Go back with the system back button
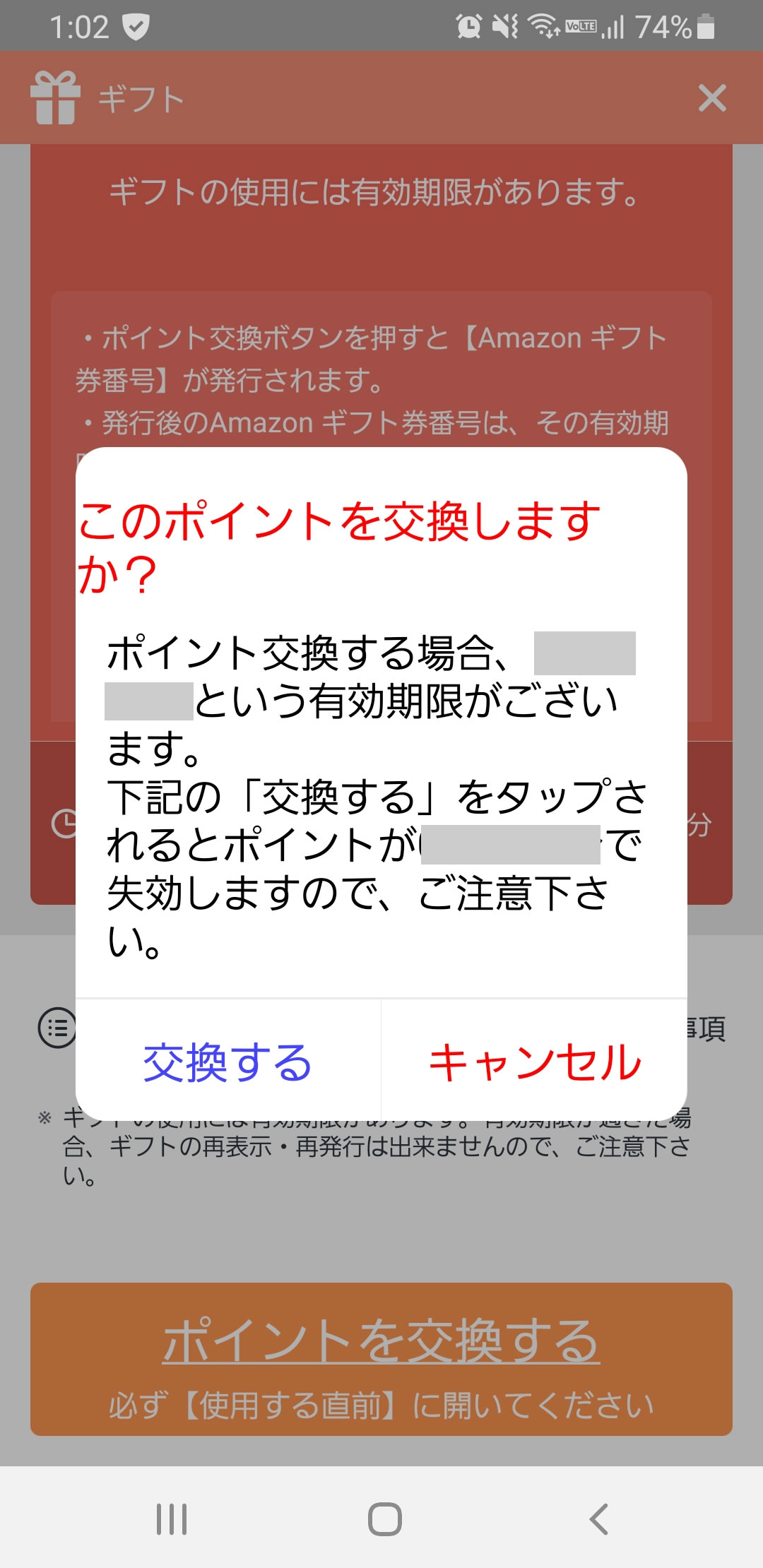 [x=598, y=1519]
